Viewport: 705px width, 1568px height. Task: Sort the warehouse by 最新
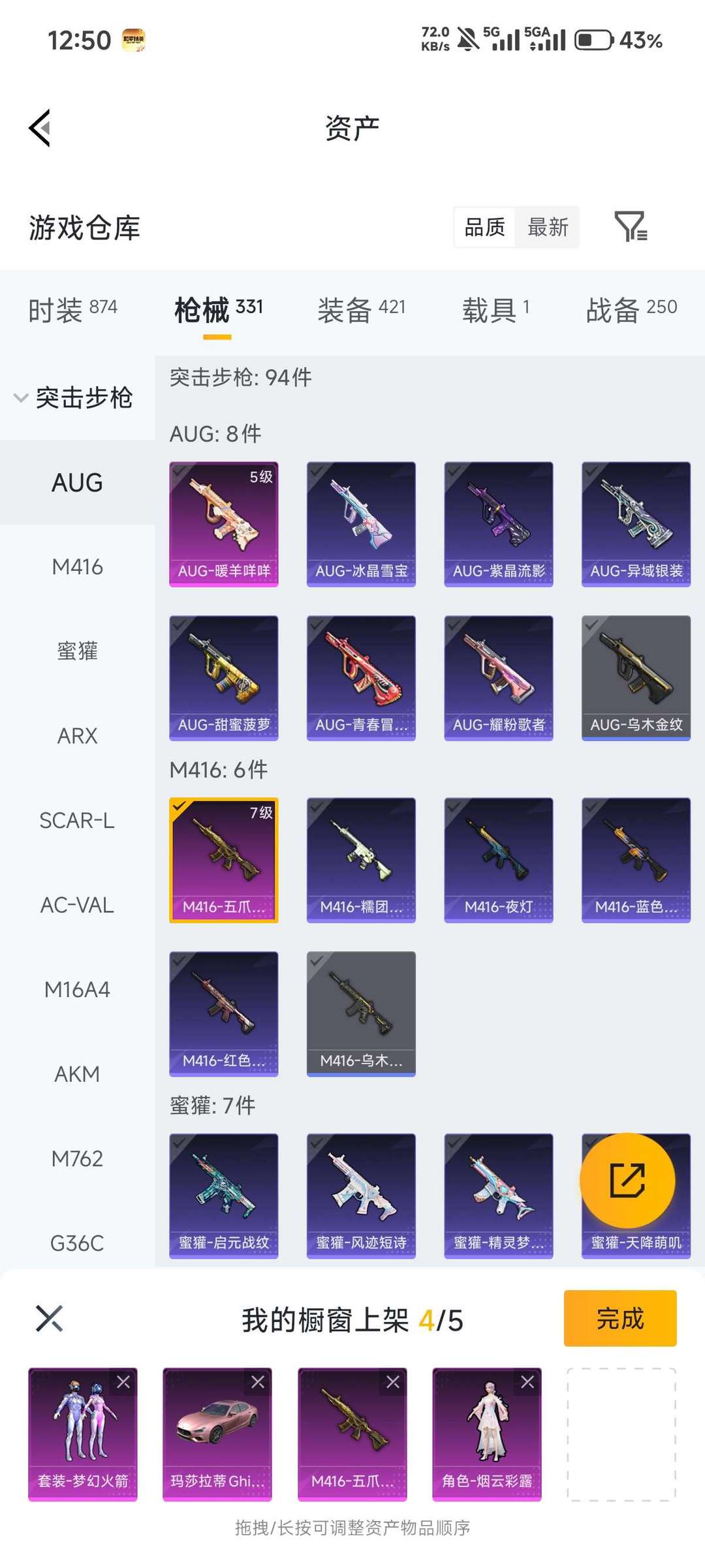coord(548,227)
